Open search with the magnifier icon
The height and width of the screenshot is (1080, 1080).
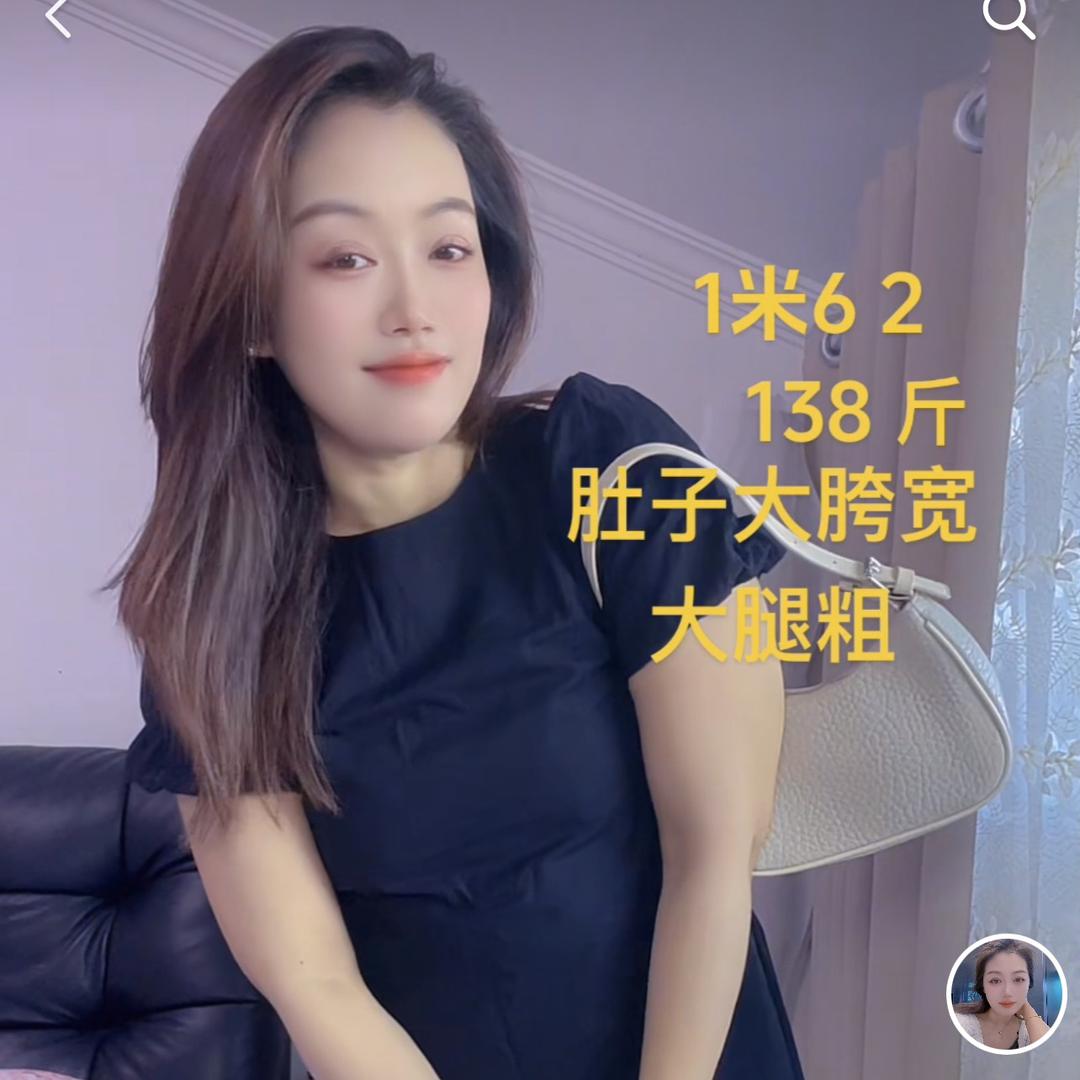point(1007,16)
